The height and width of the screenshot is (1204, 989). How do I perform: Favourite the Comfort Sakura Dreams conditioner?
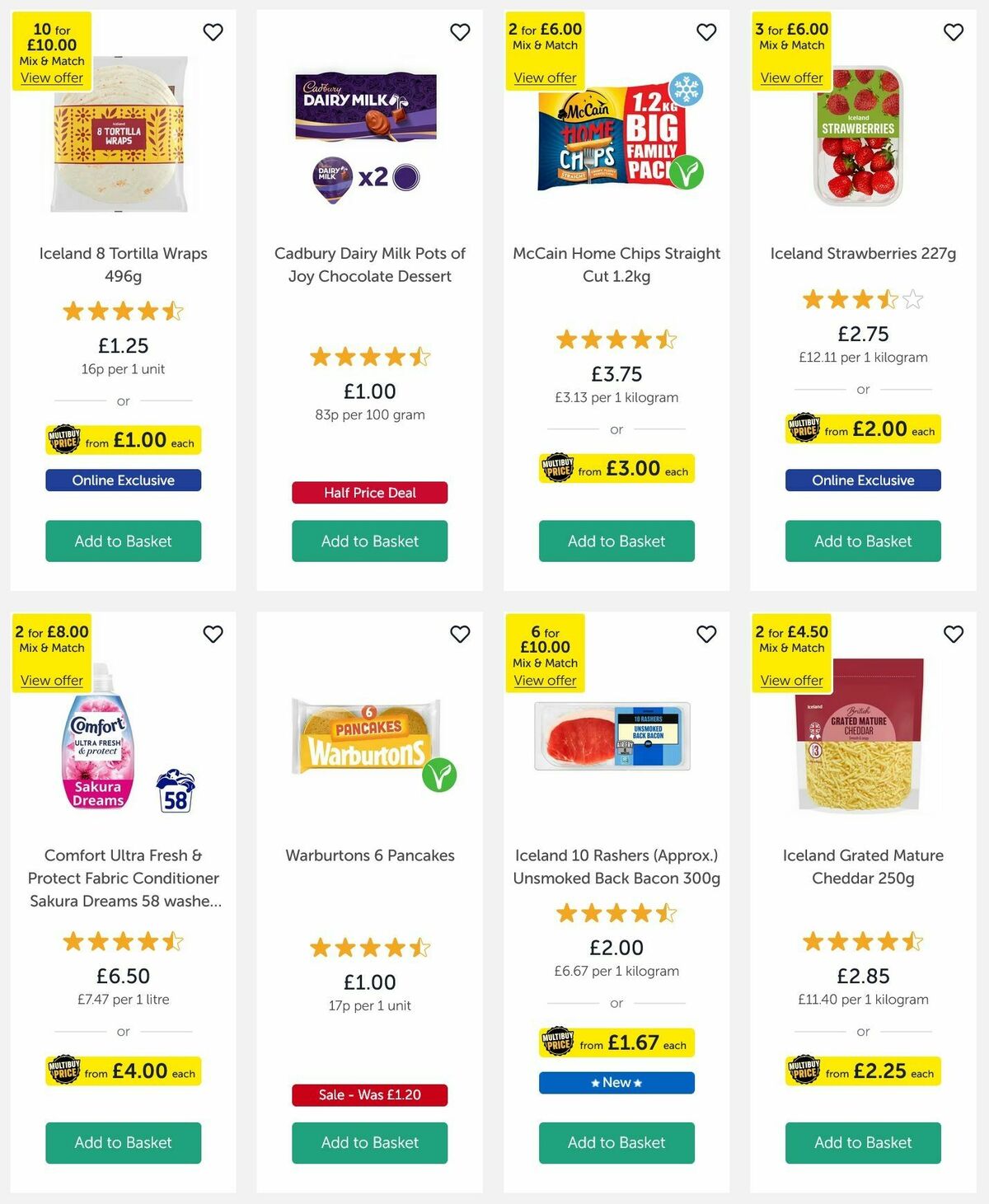tap(213, 635)
